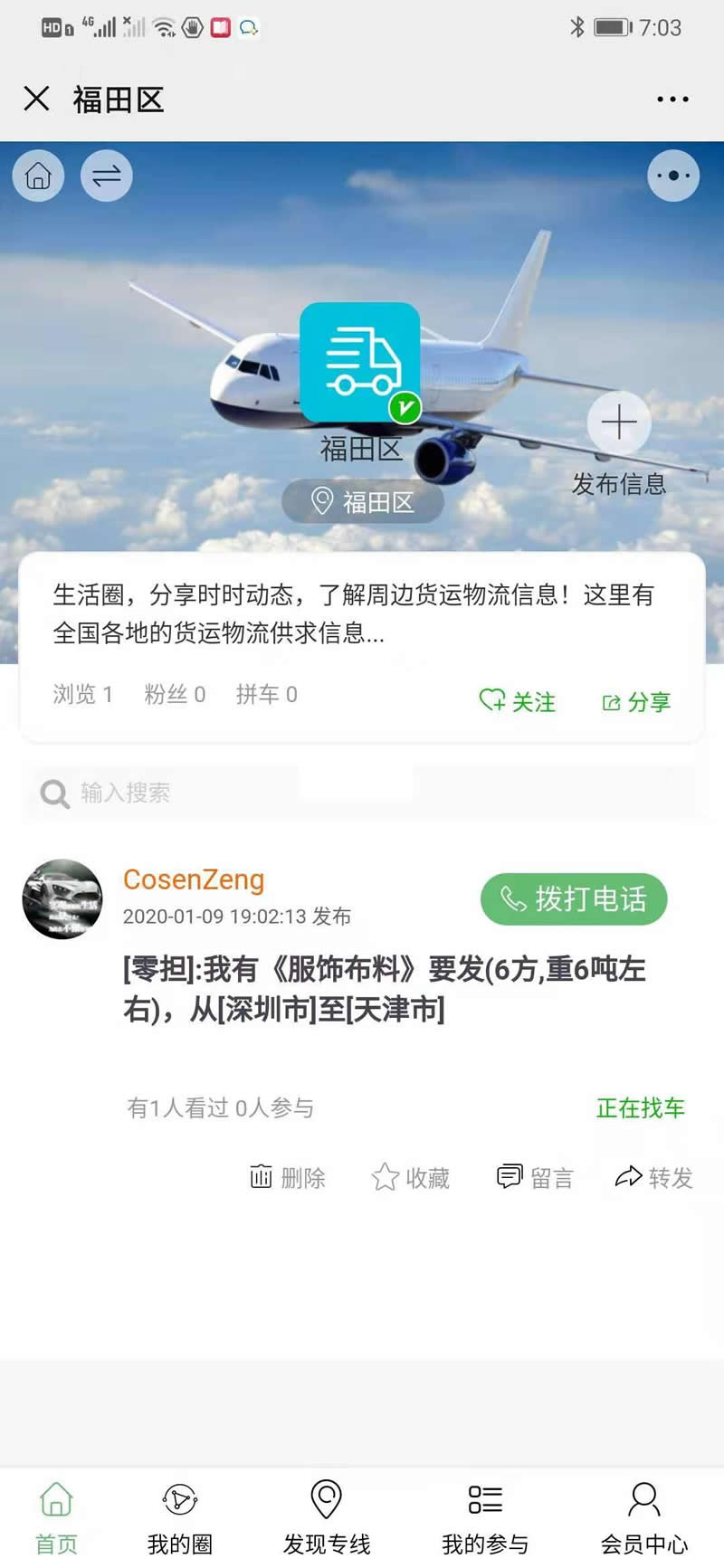The width and height of the screenshot is (724, 1568).
Task: Switch to the 我的圈 tab
Action: pyautogui.click(x=180, y=1516)
